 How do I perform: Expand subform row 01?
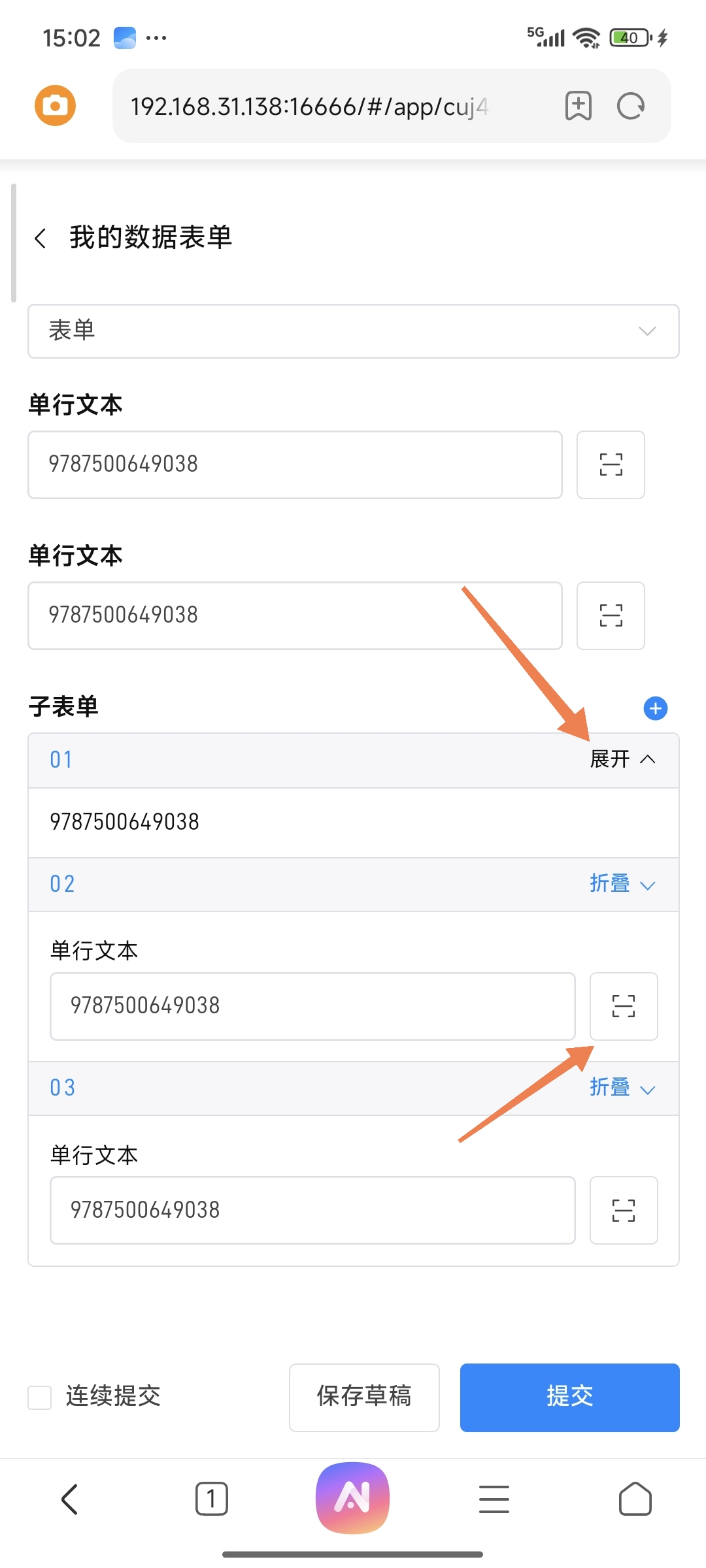pos(622,759)
